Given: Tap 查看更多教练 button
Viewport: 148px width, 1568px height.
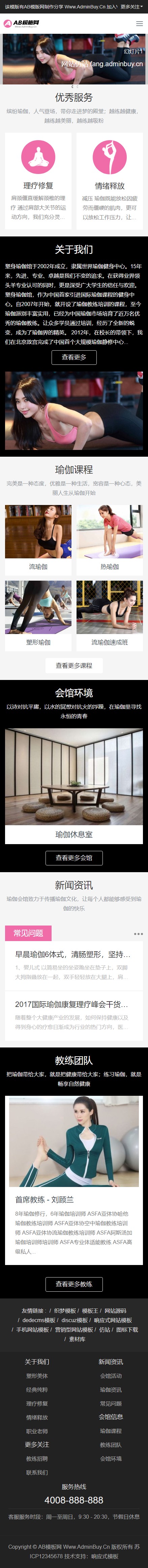Looking at the screenshot, I should (74, 1267).
